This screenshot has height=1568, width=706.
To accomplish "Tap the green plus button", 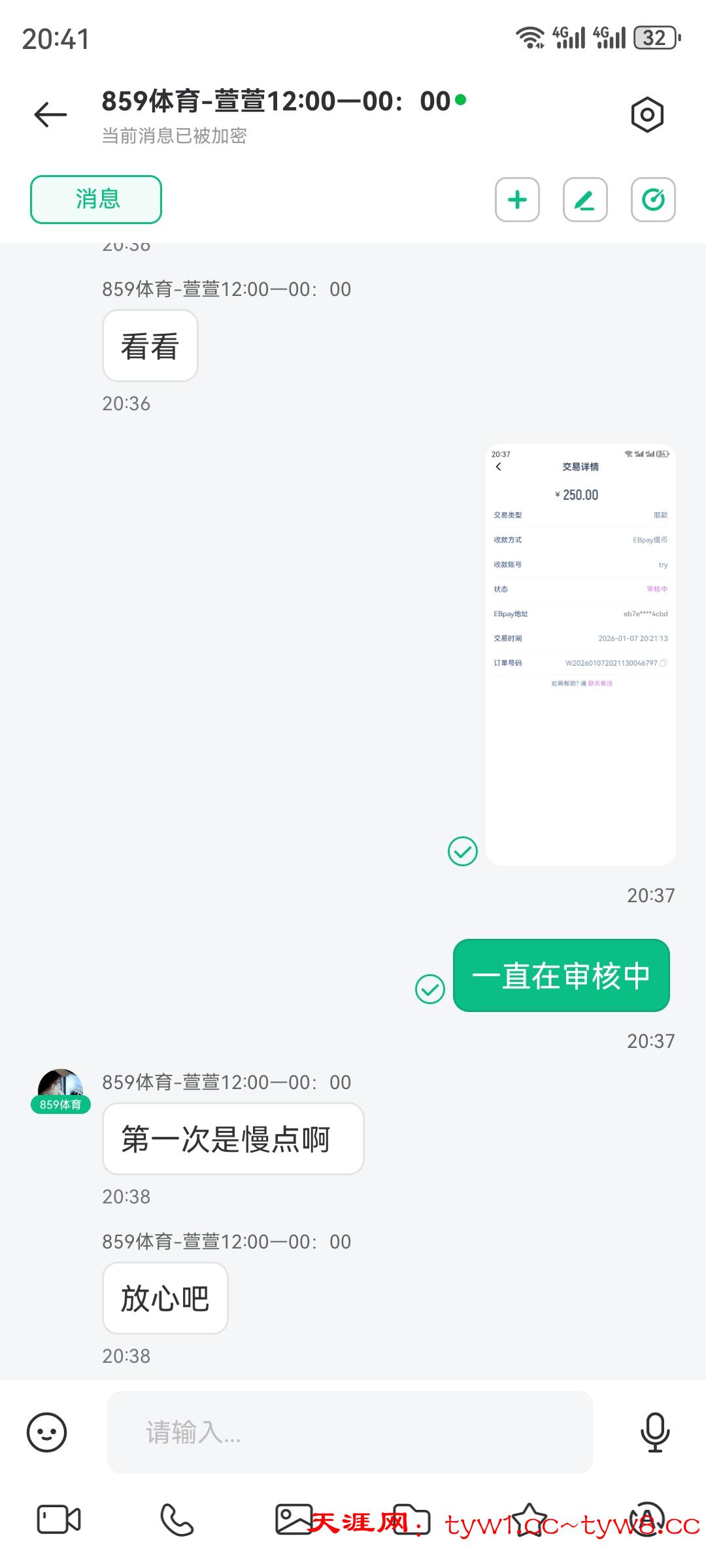I will point(517,200).
